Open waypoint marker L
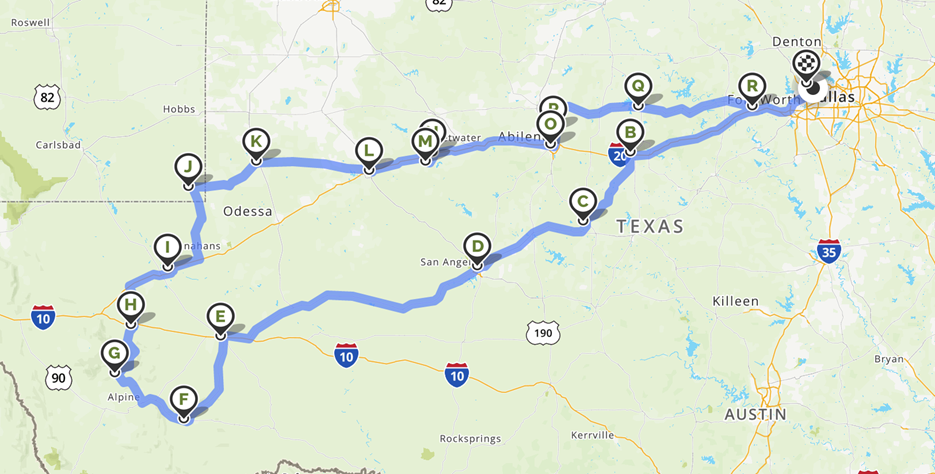The width and height of the screenshot is (935, 474). click(x=369, y=151)
